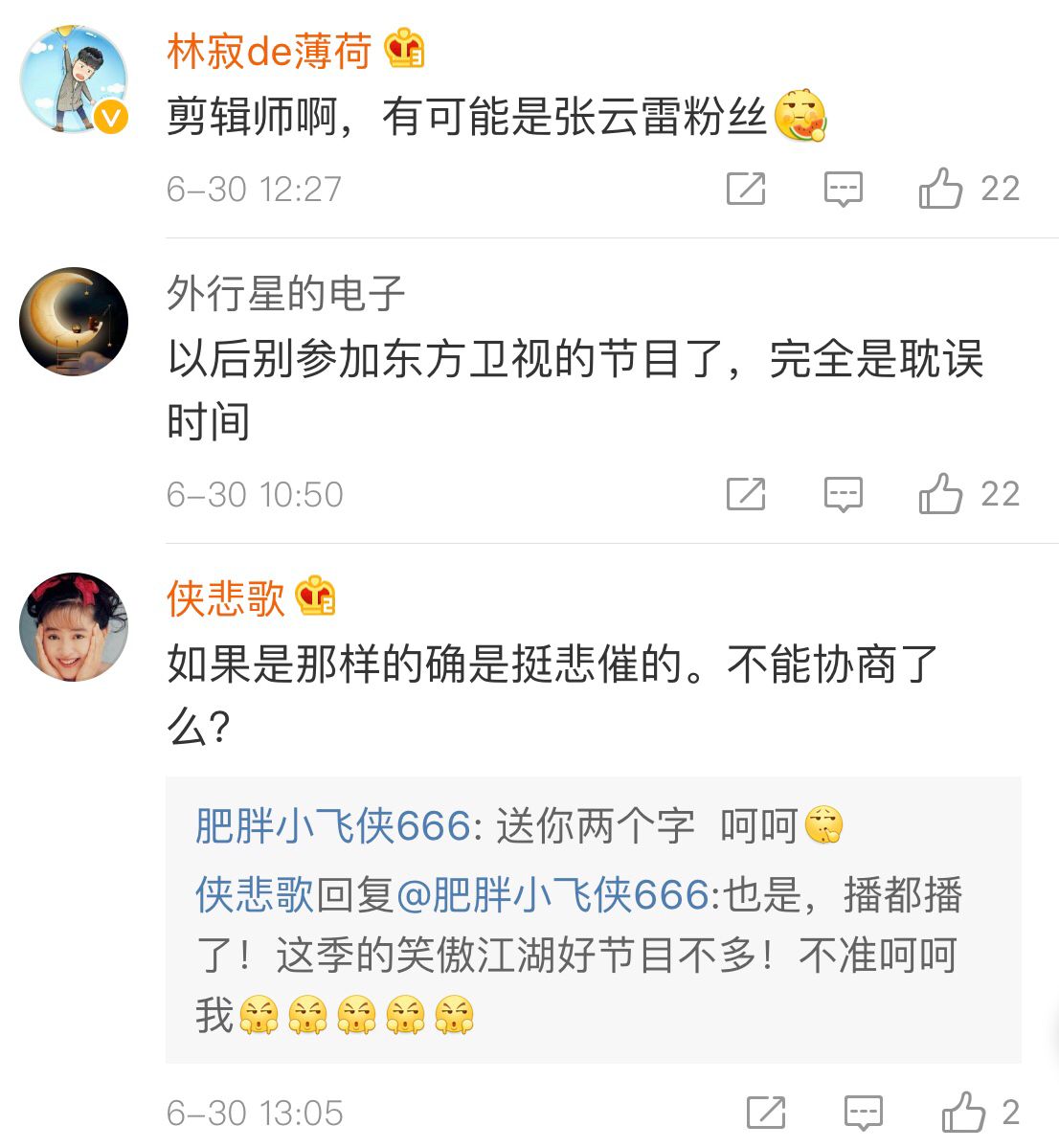Screen dimensions: 1059x1148
Task: Open 肥胖小飞侠666's profile from the reply
Action: coord(332,826)
